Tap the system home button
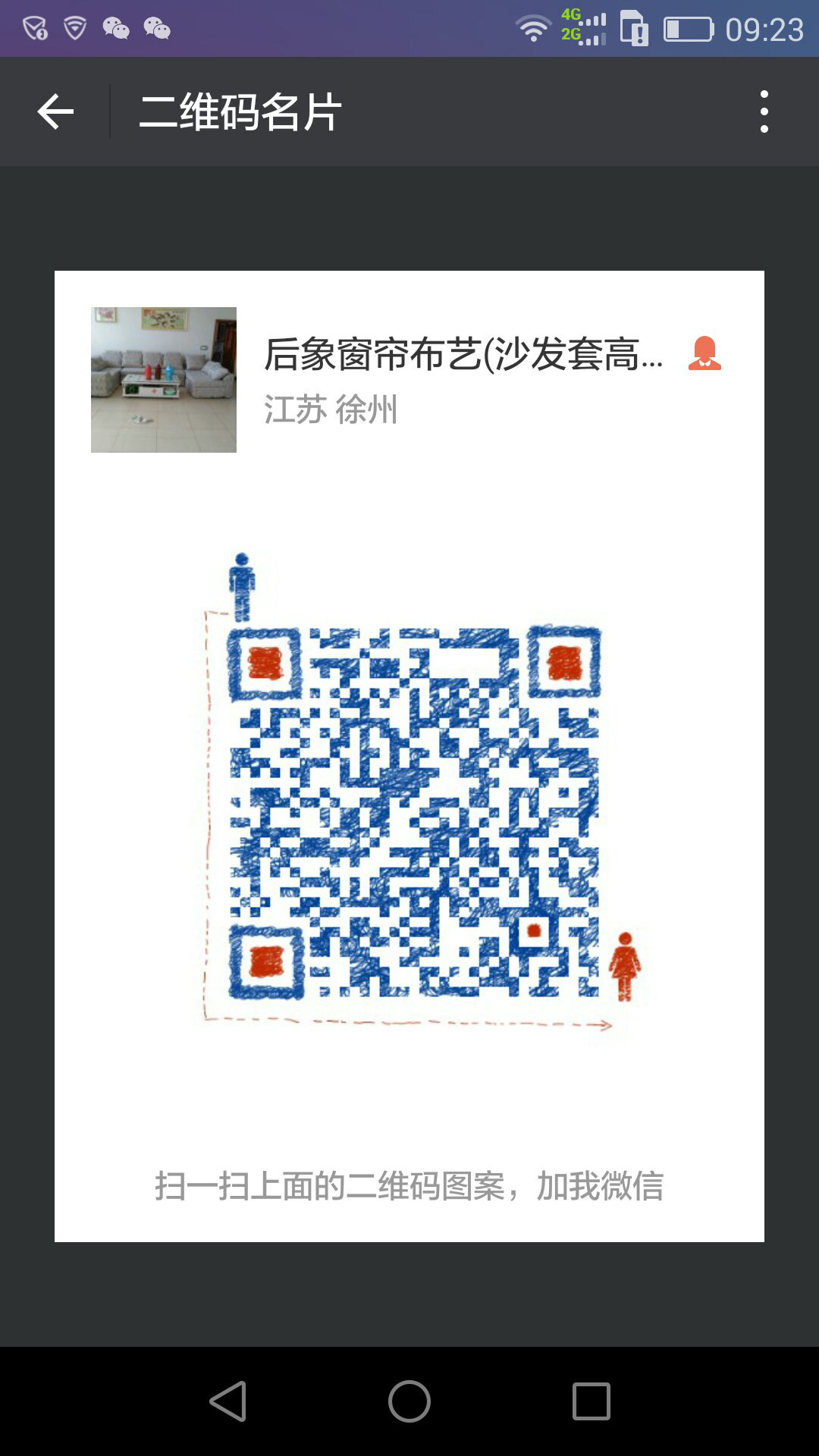This screenshot has width=819, height=1456. click(x=409, y=1401)
